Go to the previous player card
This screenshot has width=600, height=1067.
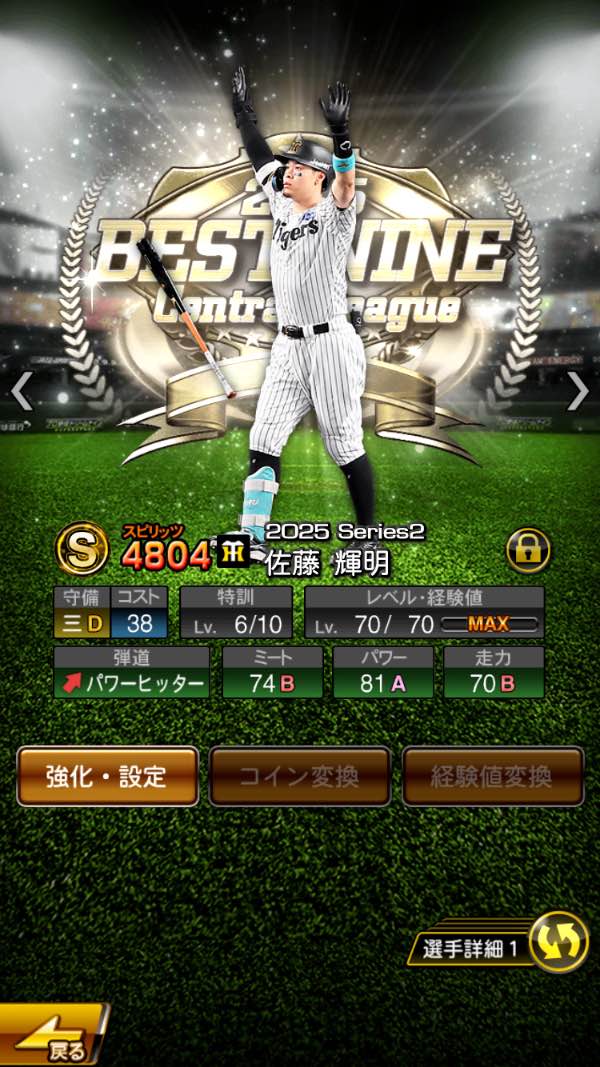coord(22,392)
